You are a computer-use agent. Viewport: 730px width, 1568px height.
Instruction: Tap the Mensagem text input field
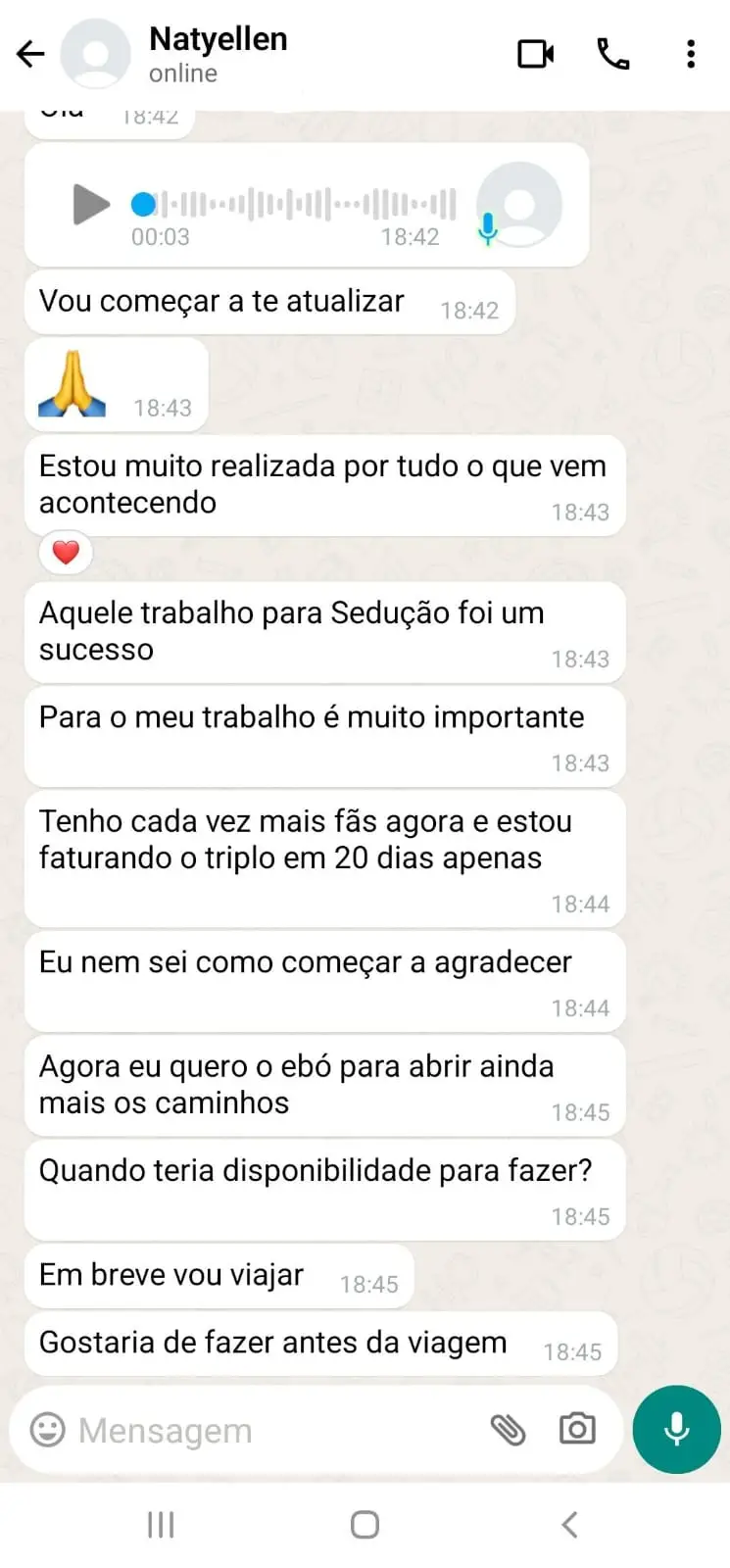pos(245,1430)
